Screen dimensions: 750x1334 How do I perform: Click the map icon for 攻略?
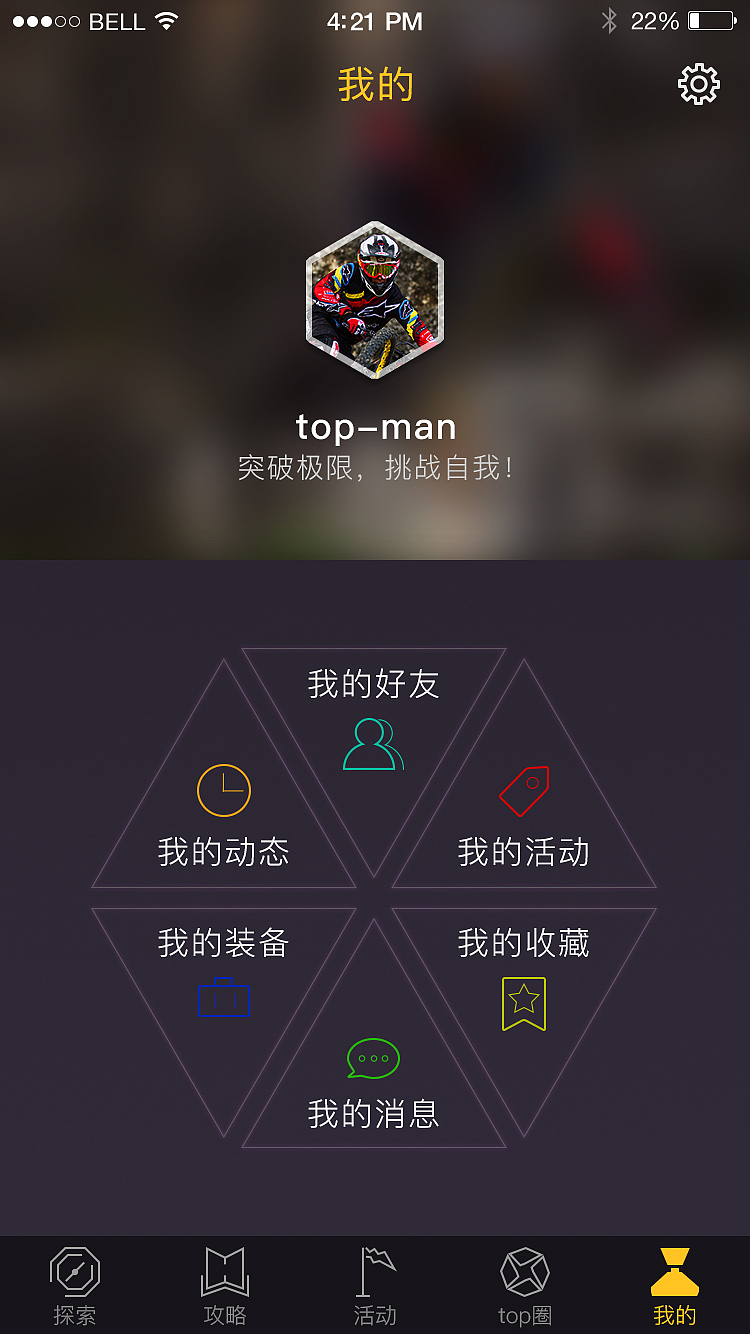point(225,1271)
